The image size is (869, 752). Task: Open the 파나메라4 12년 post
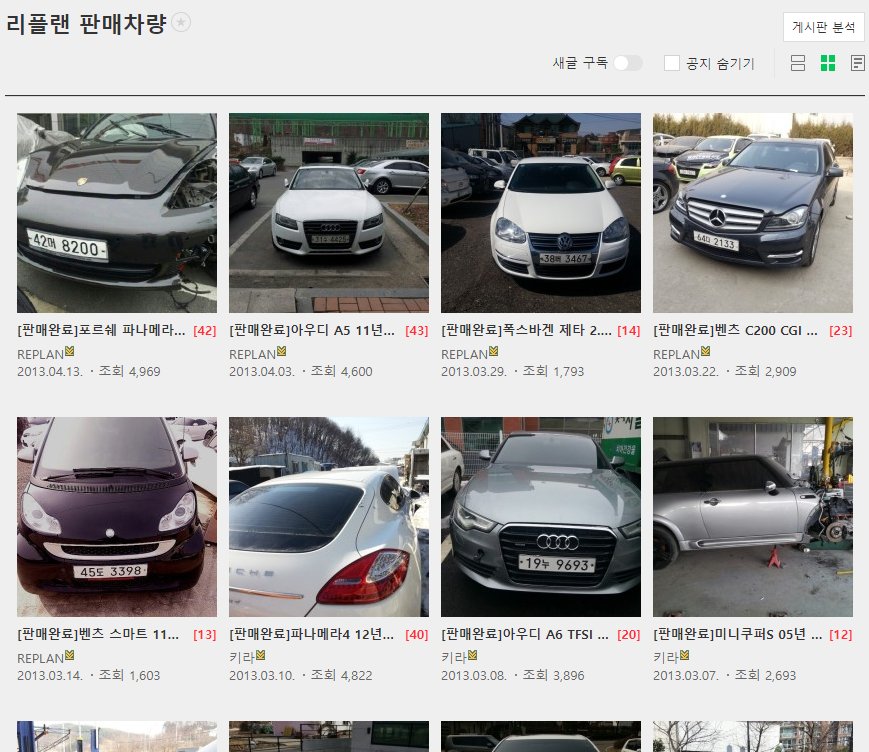pos(313,634)
